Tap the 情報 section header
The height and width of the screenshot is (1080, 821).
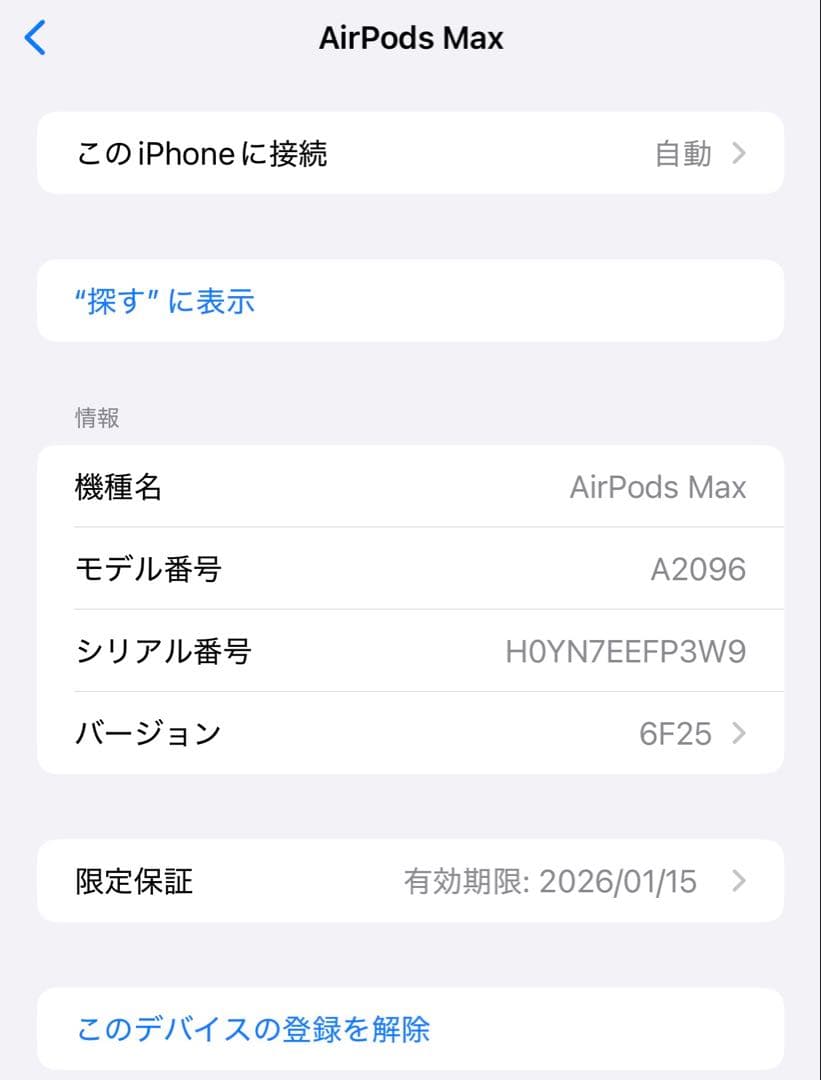click(x=95, y=418)
